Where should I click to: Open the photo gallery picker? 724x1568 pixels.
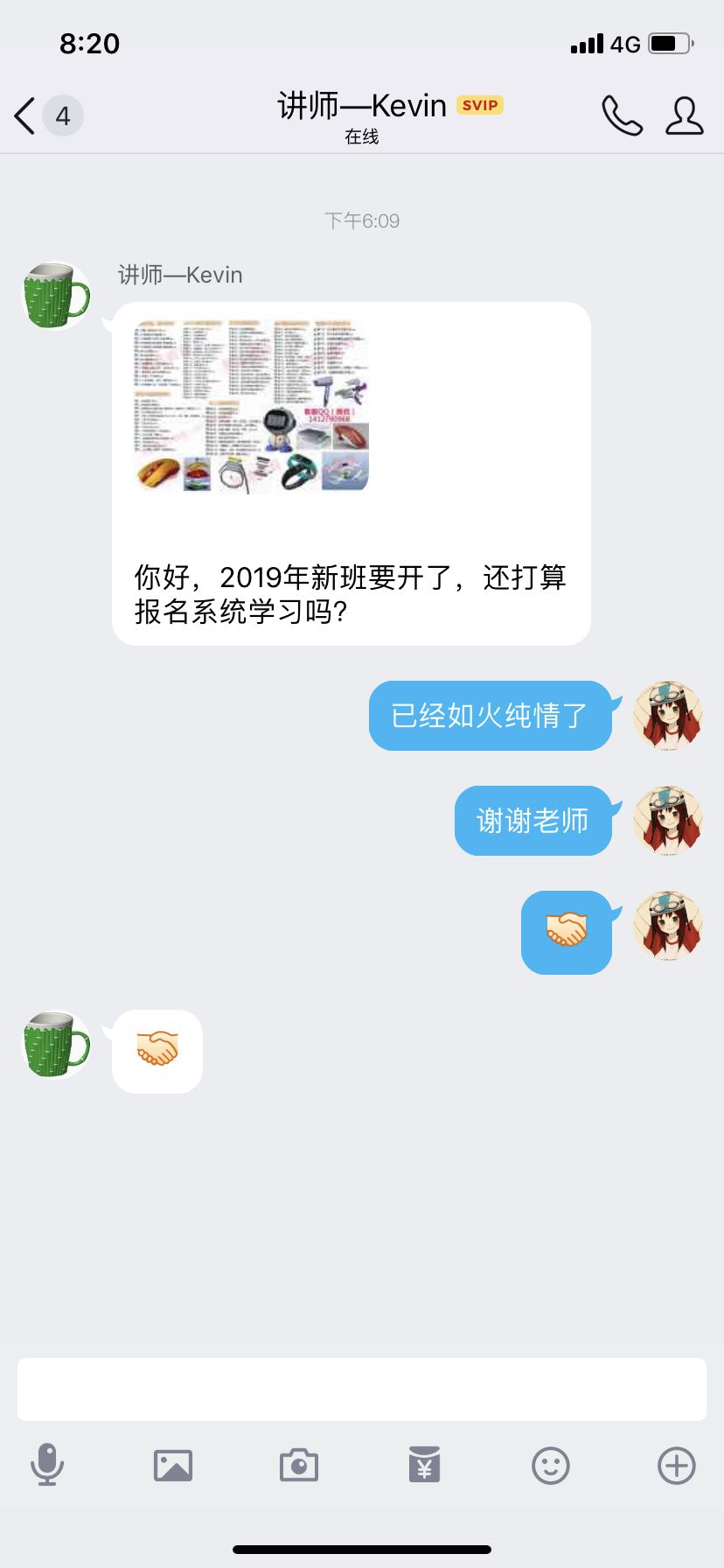pos(173,1465)
